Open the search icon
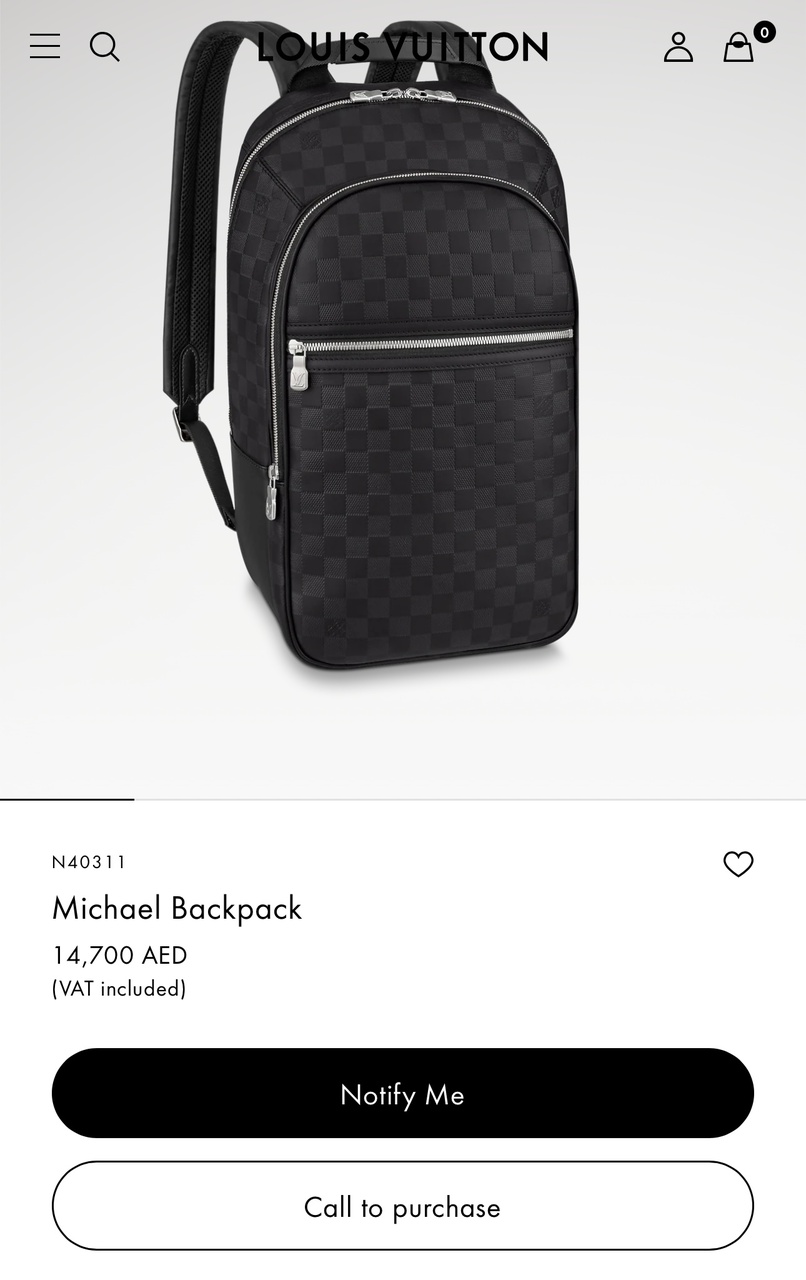This screenshot has height=1280, width=806. [x=105, y=46]
